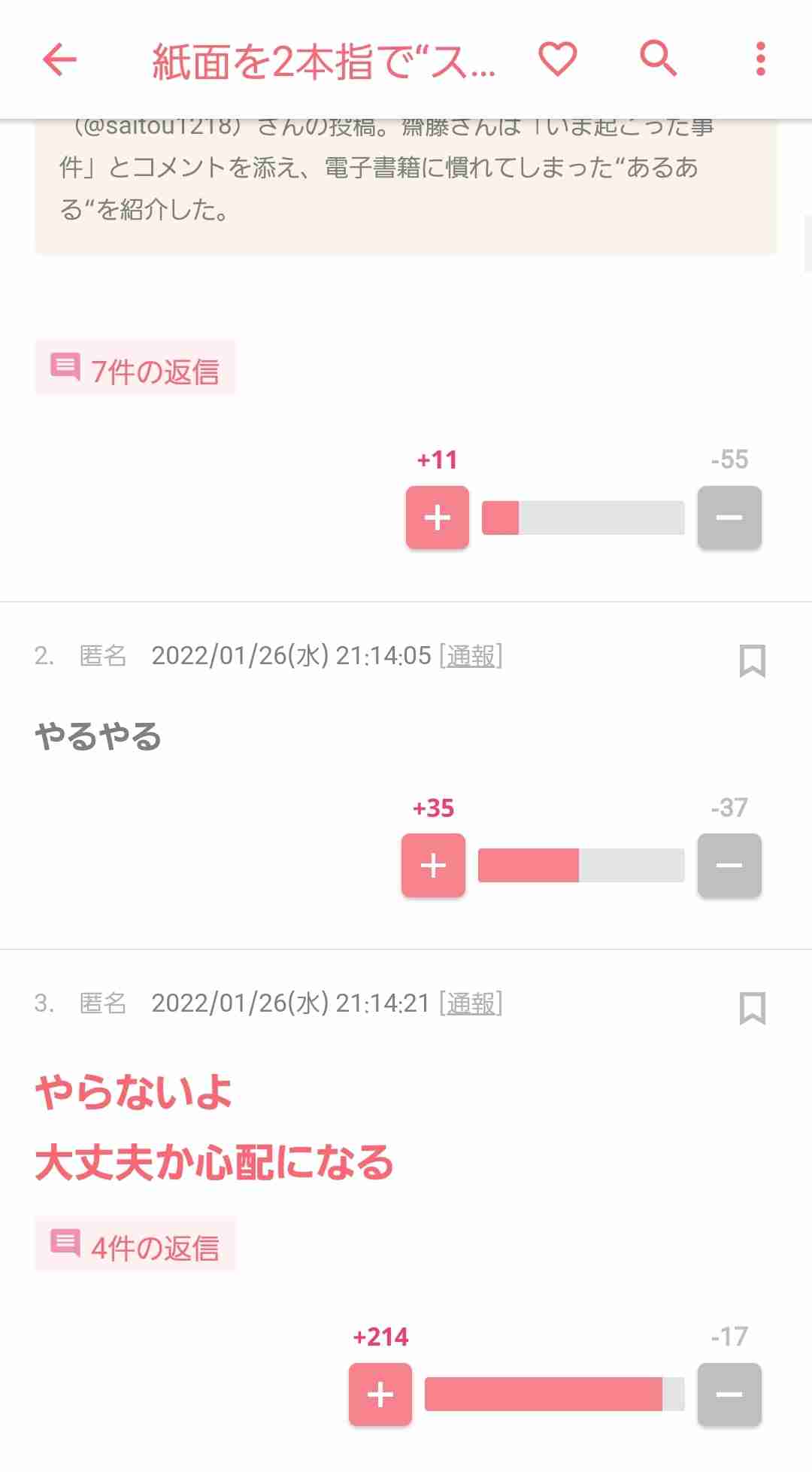Expand the 4件の返信 replies
This screenshot has height=1472, width=812.
134,1246
